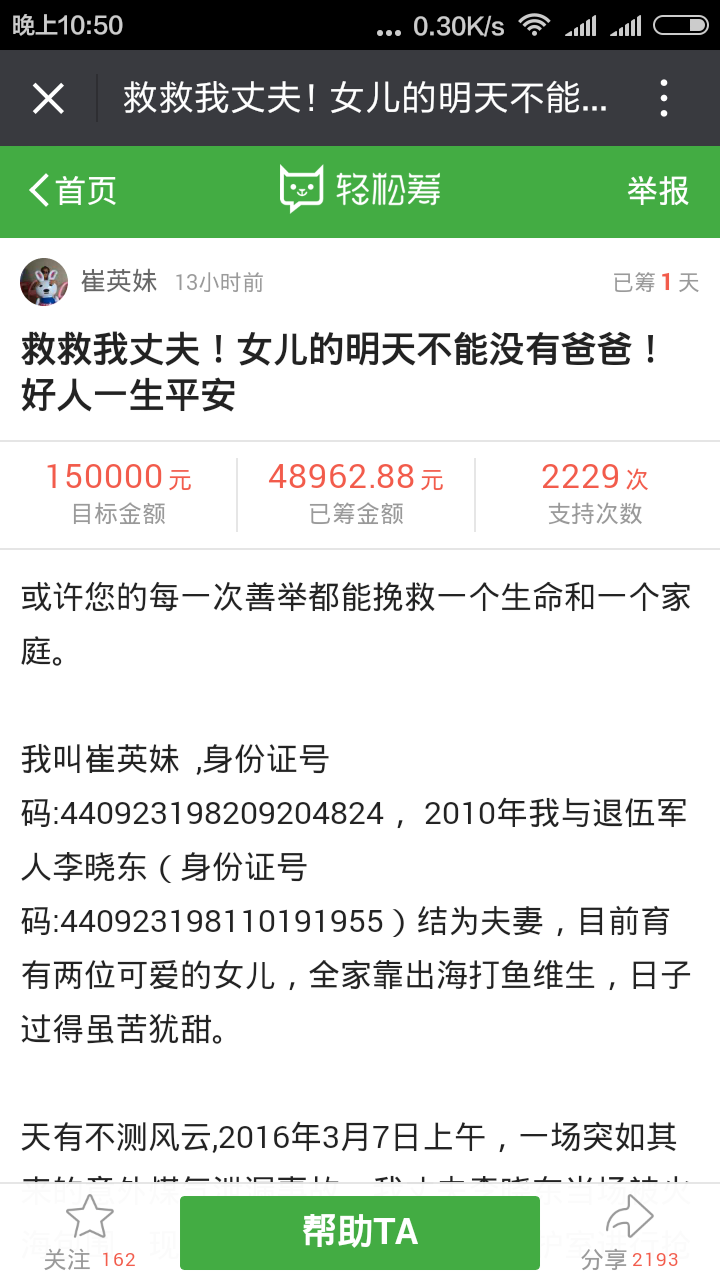The image size is (720, 1280).
Task: Open 崔英妹's profile avatar
Action: tap(44, 282)
